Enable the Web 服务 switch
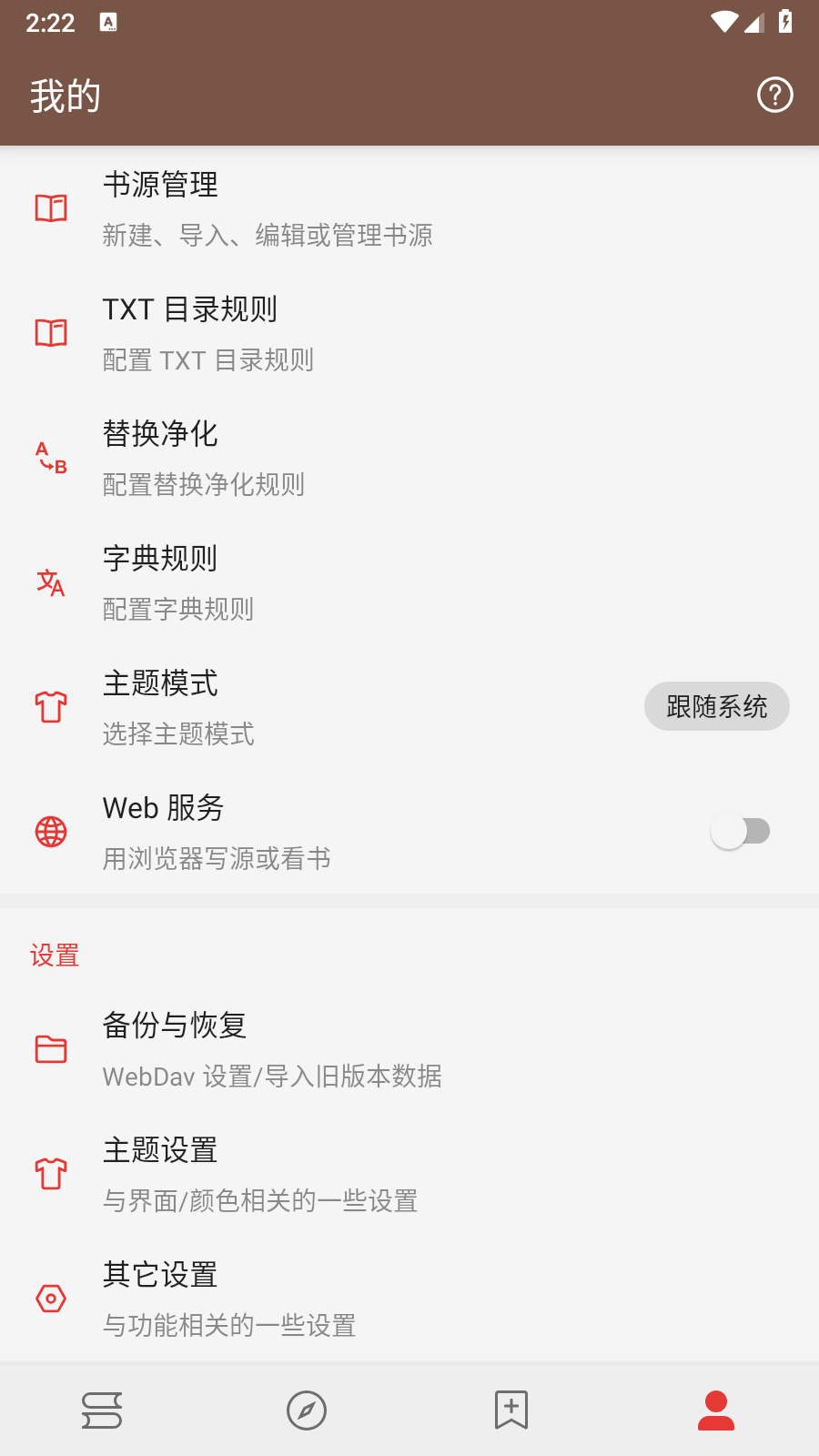Screen dimensions: 819x1456 point(741,832)
